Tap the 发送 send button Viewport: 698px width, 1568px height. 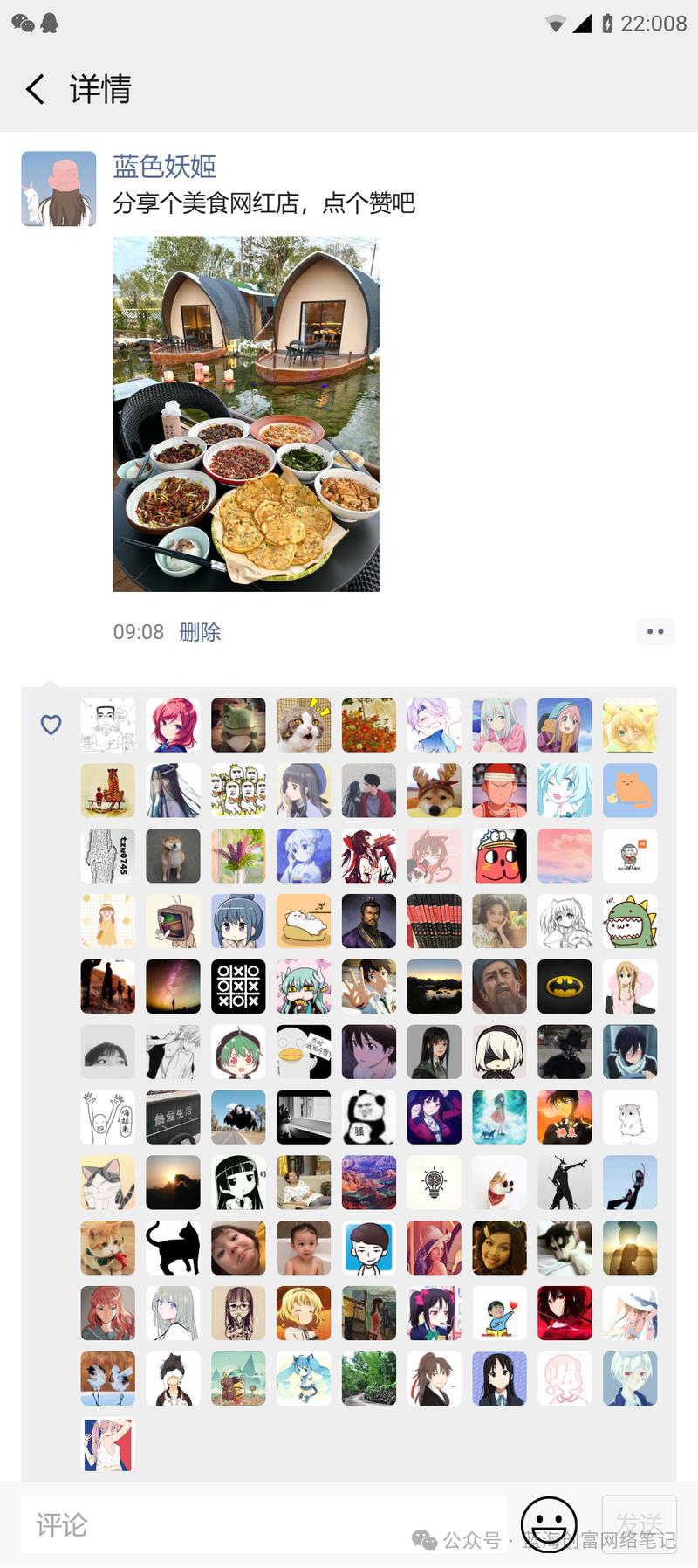(x=639, y=1524)
